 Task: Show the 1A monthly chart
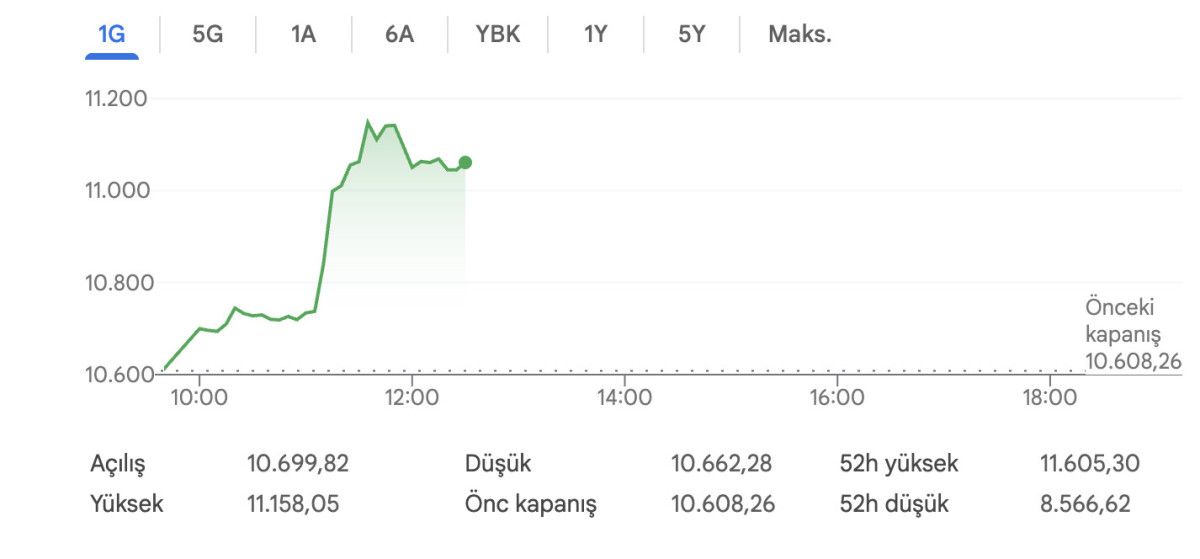(x=304, y=35)
